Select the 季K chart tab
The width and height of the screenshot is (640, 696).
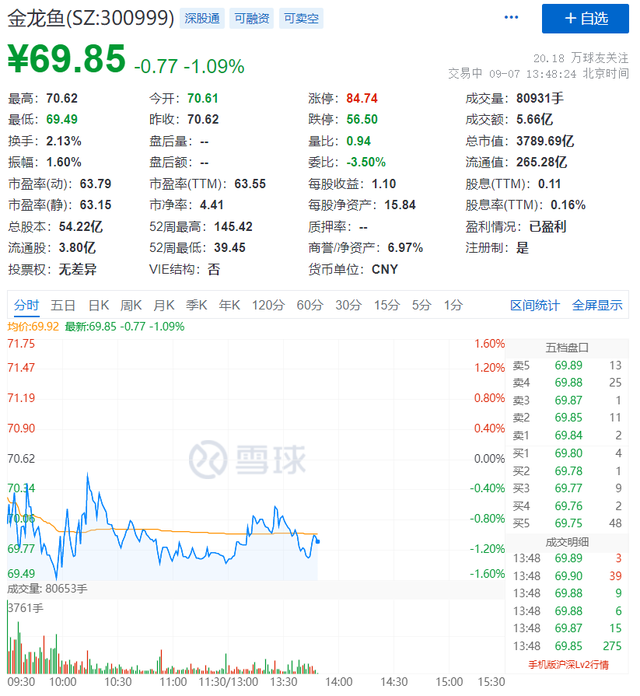point(197,305)
